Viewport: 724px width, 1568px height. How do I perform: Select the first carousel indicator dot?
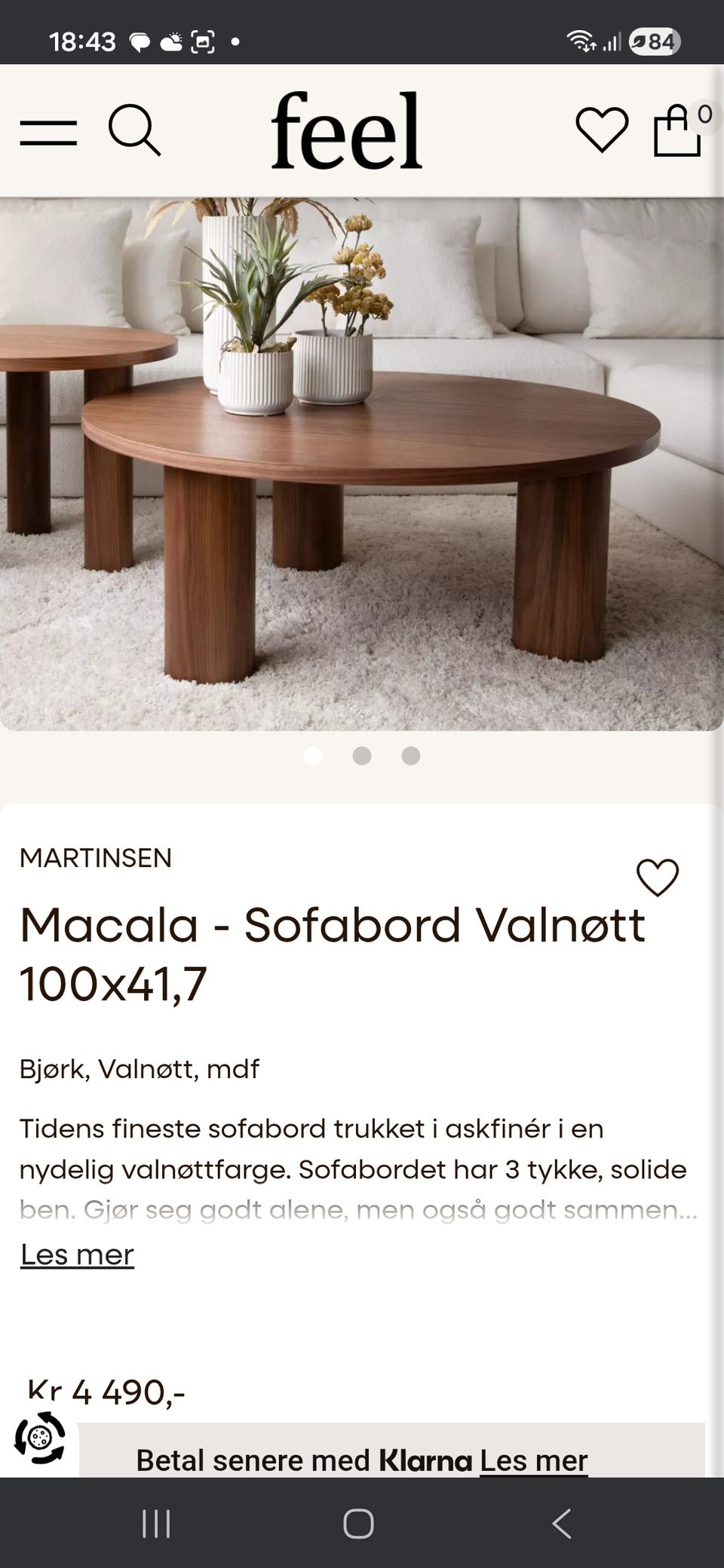(313, 755)
